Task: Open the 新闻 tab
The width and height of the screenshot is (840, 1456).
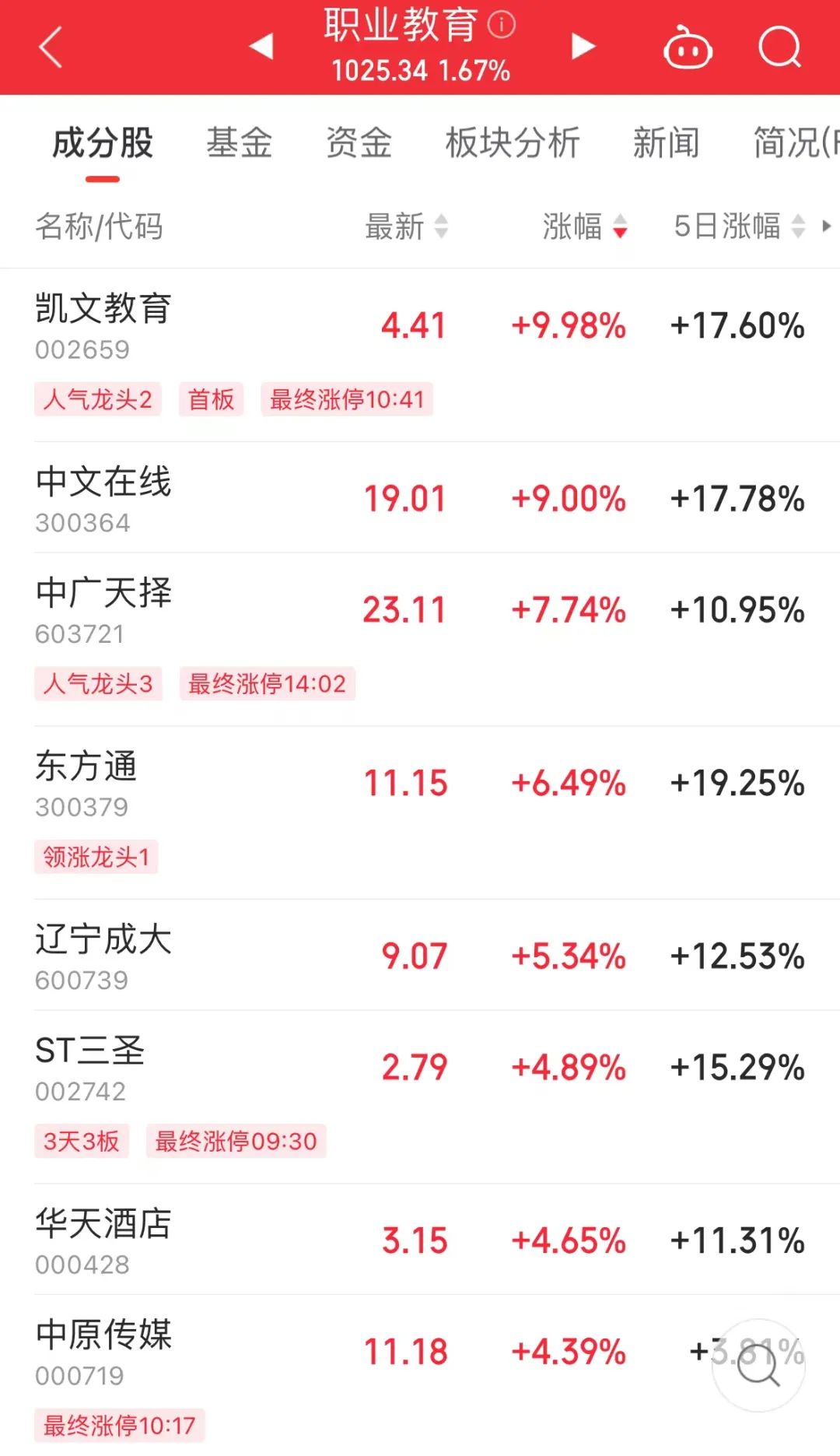Action: 666,143
